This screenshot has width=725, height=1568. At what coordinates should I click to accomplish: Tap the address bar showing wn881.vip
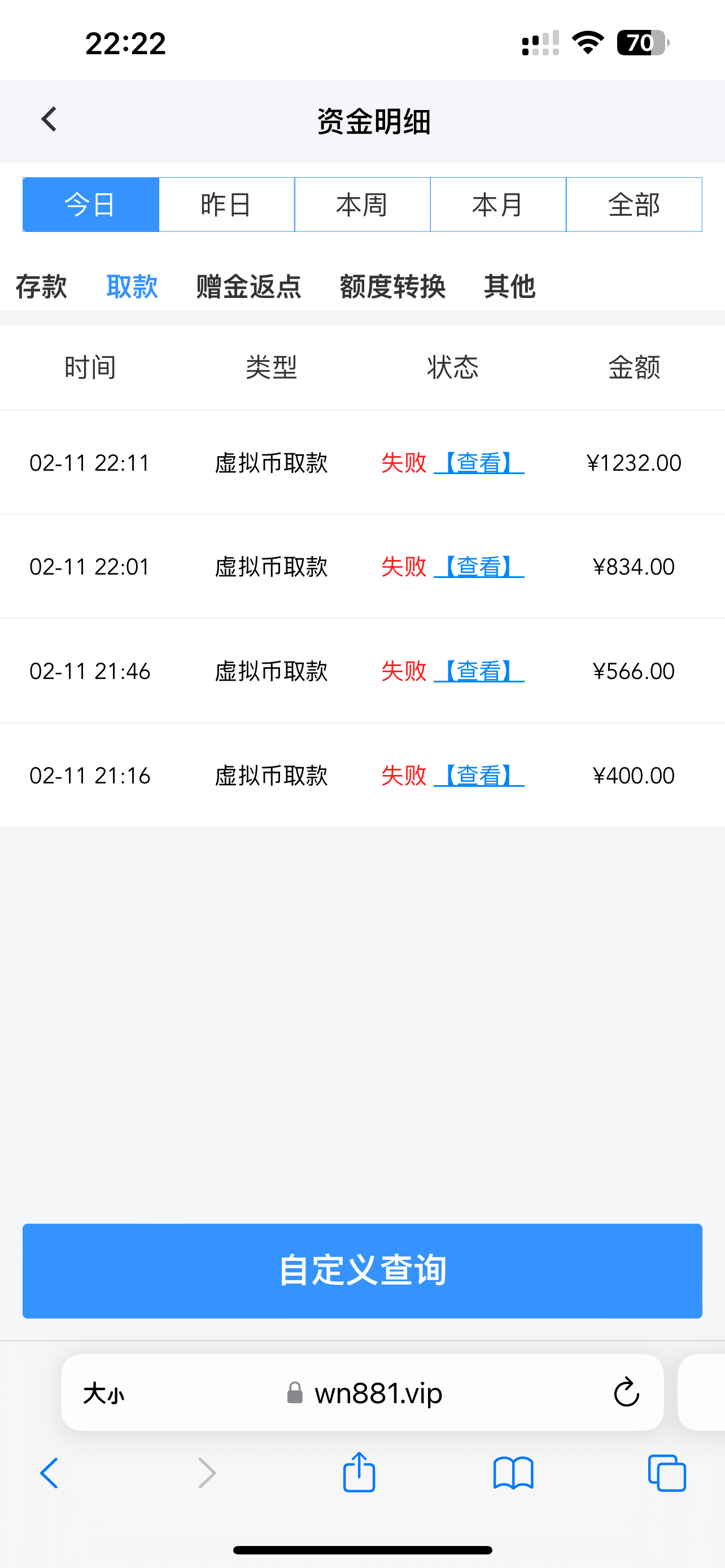tap(377, 1392)
